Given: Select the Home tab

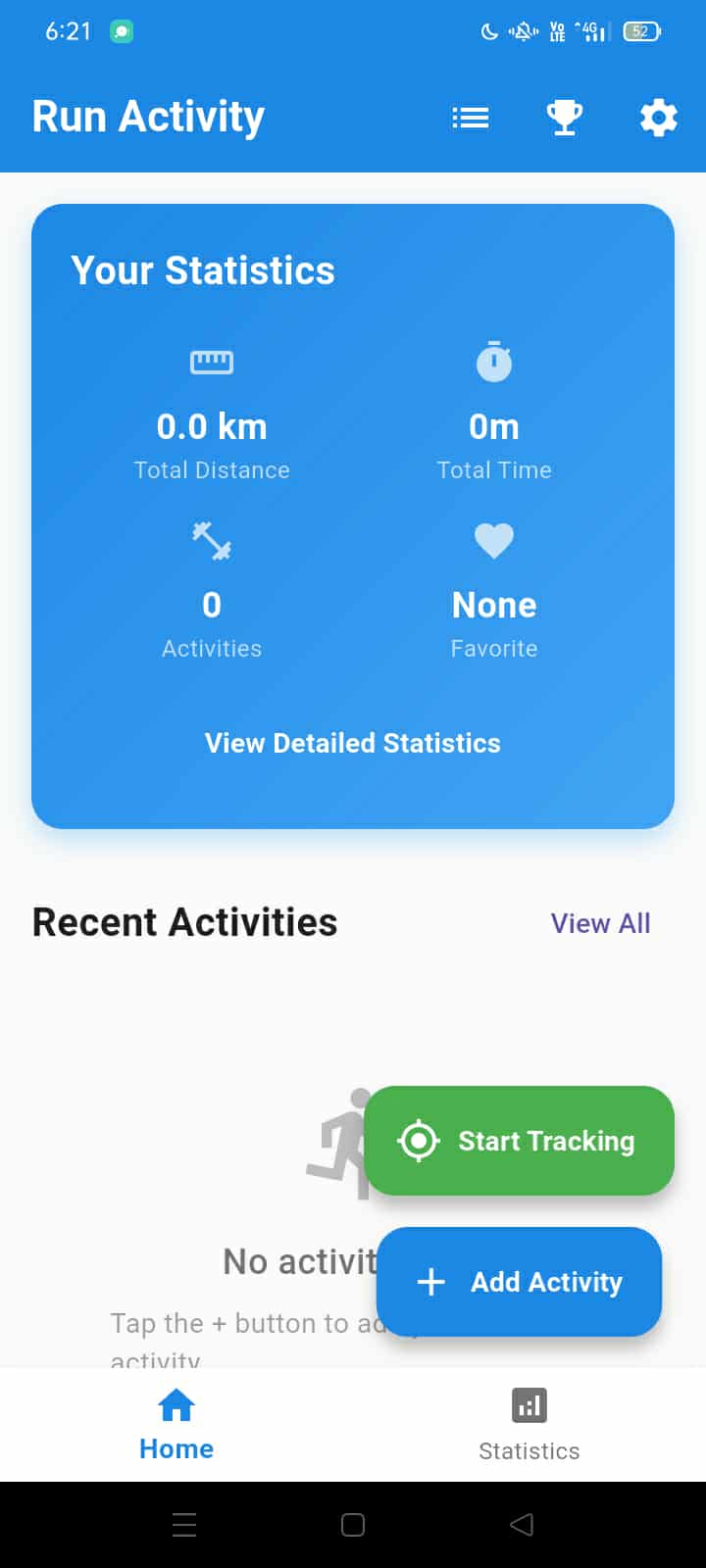Looking at the screenshot, I should (x=176, y=1425).
